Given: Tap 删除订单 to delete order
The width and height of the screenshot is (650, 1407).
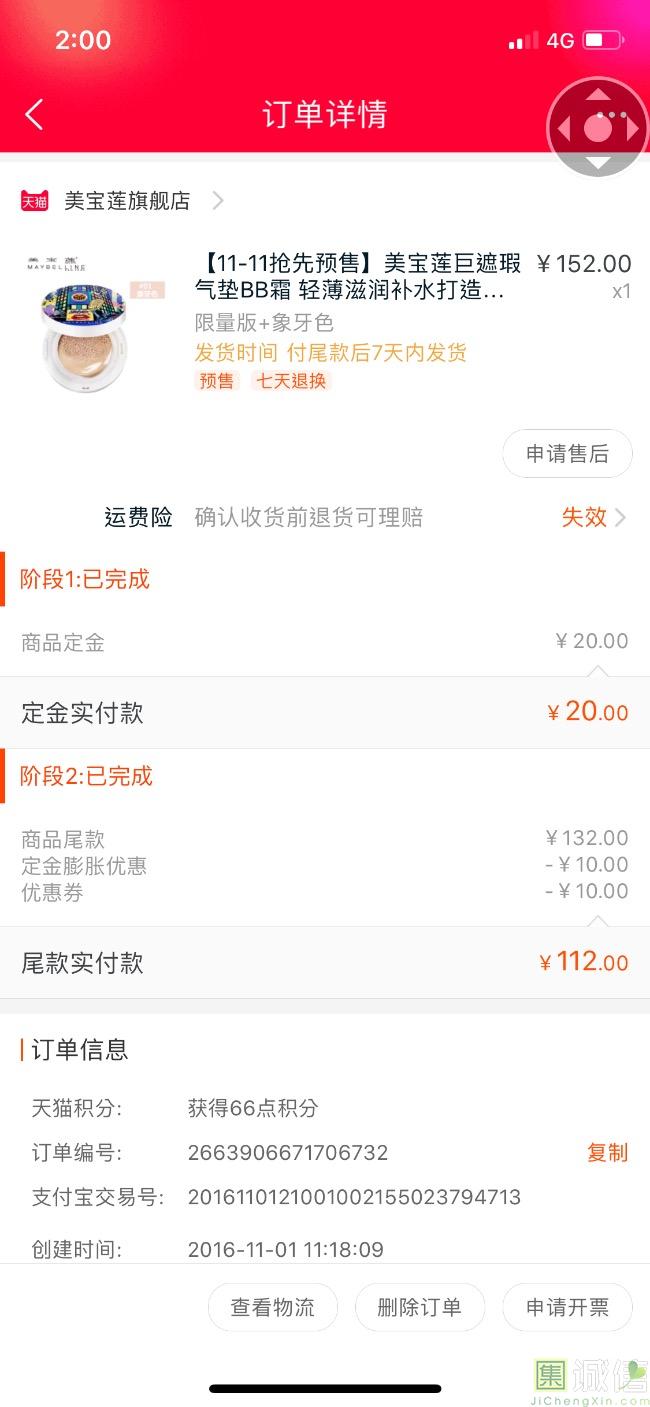Looking at the screenshot, I should [419, 1307].
